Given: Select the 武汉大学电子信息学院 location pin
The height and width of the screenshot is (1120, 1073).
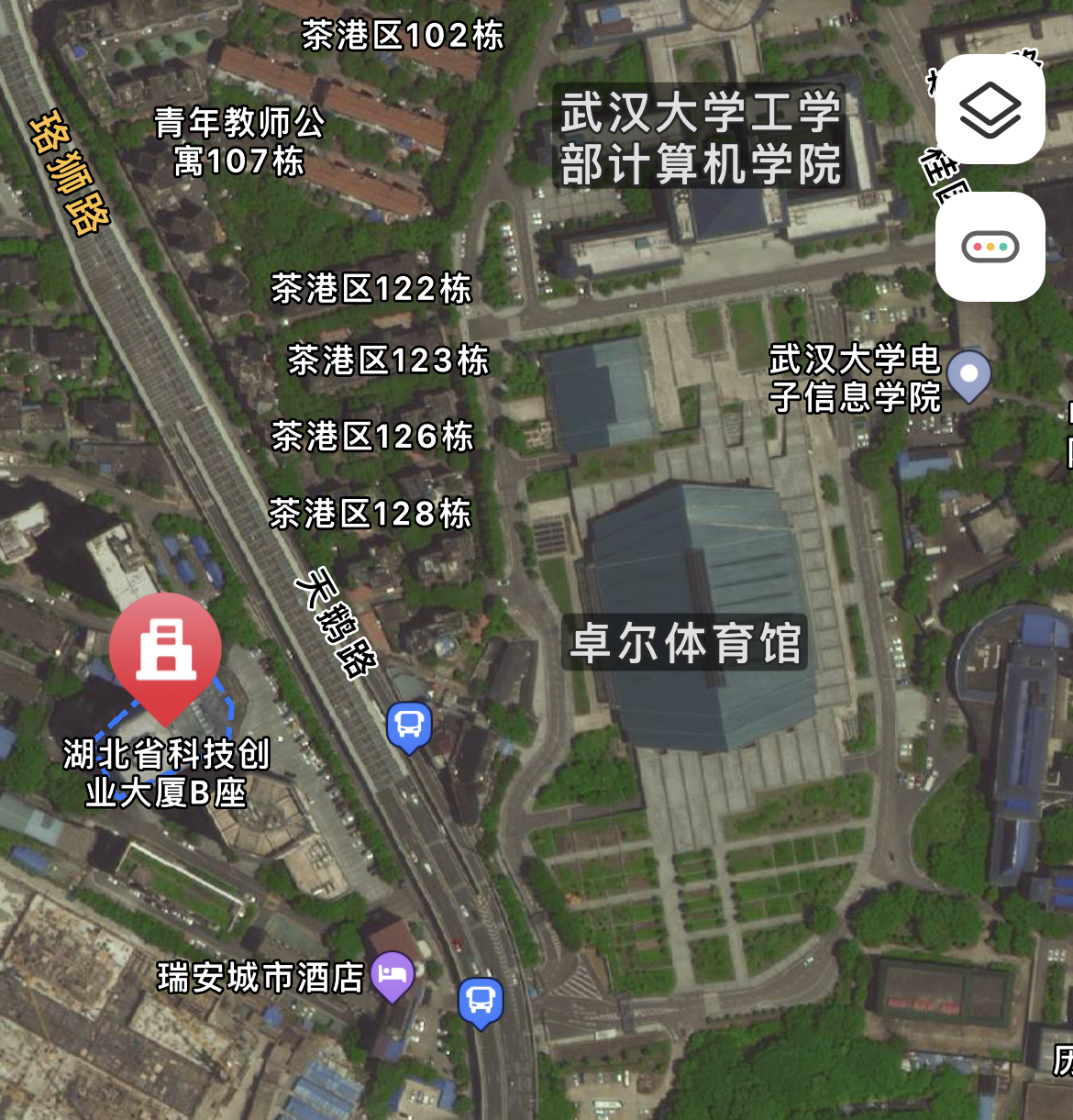Looking at the screenshot, I should coord(968,375).
